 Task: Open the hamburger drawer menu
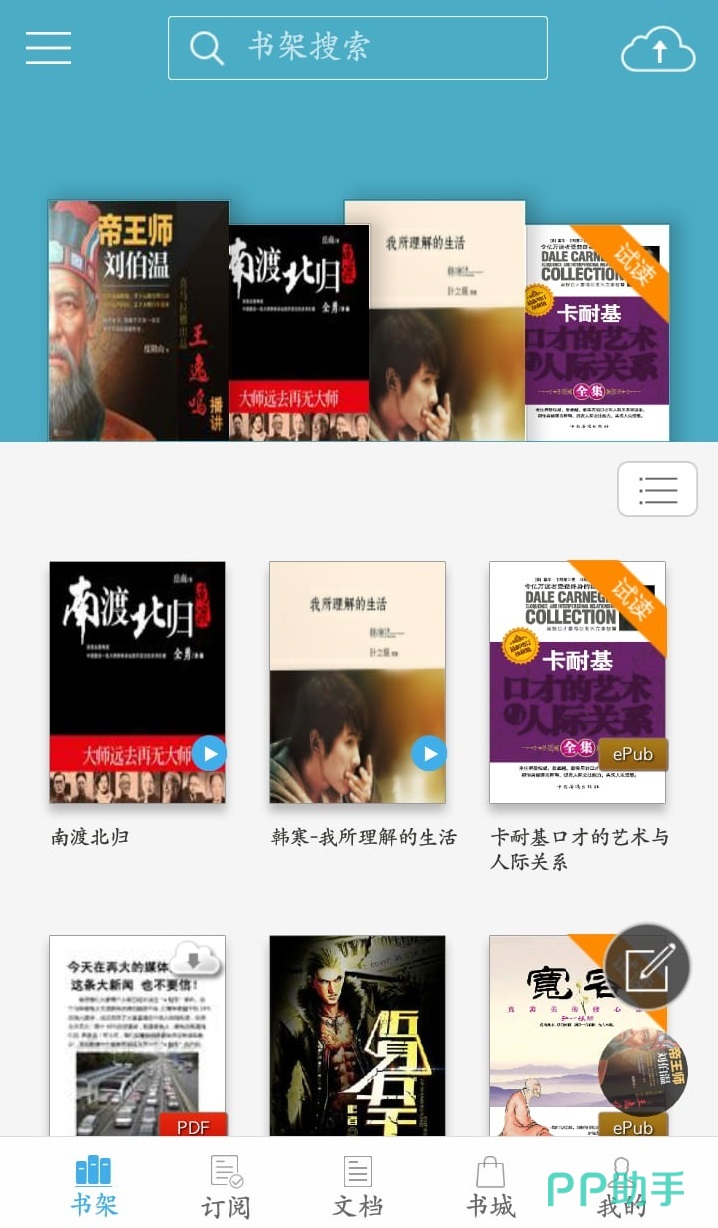point(48,48)
